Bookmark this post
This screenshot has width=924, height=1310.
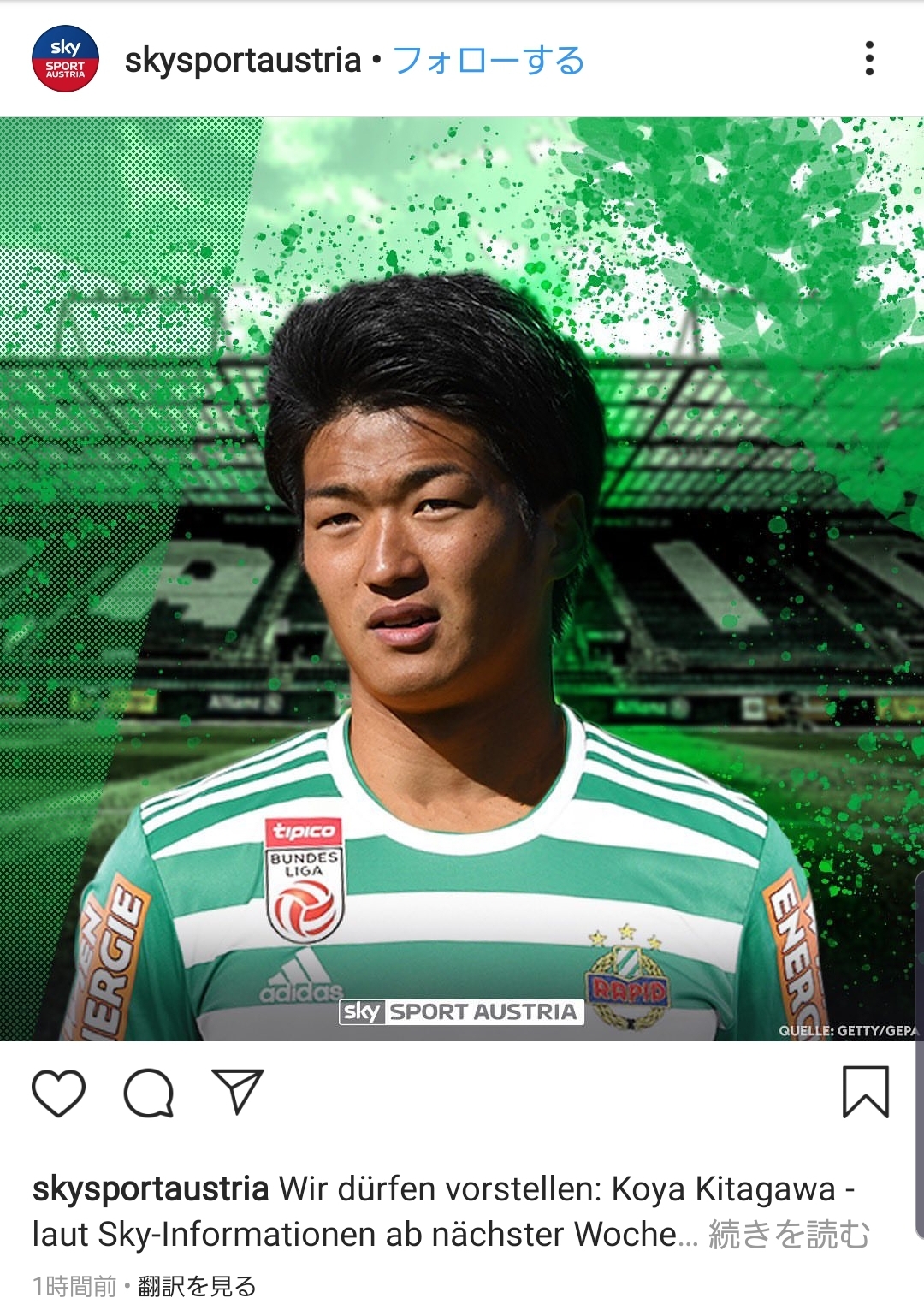pyautogui.click(x=866, y=1093)
